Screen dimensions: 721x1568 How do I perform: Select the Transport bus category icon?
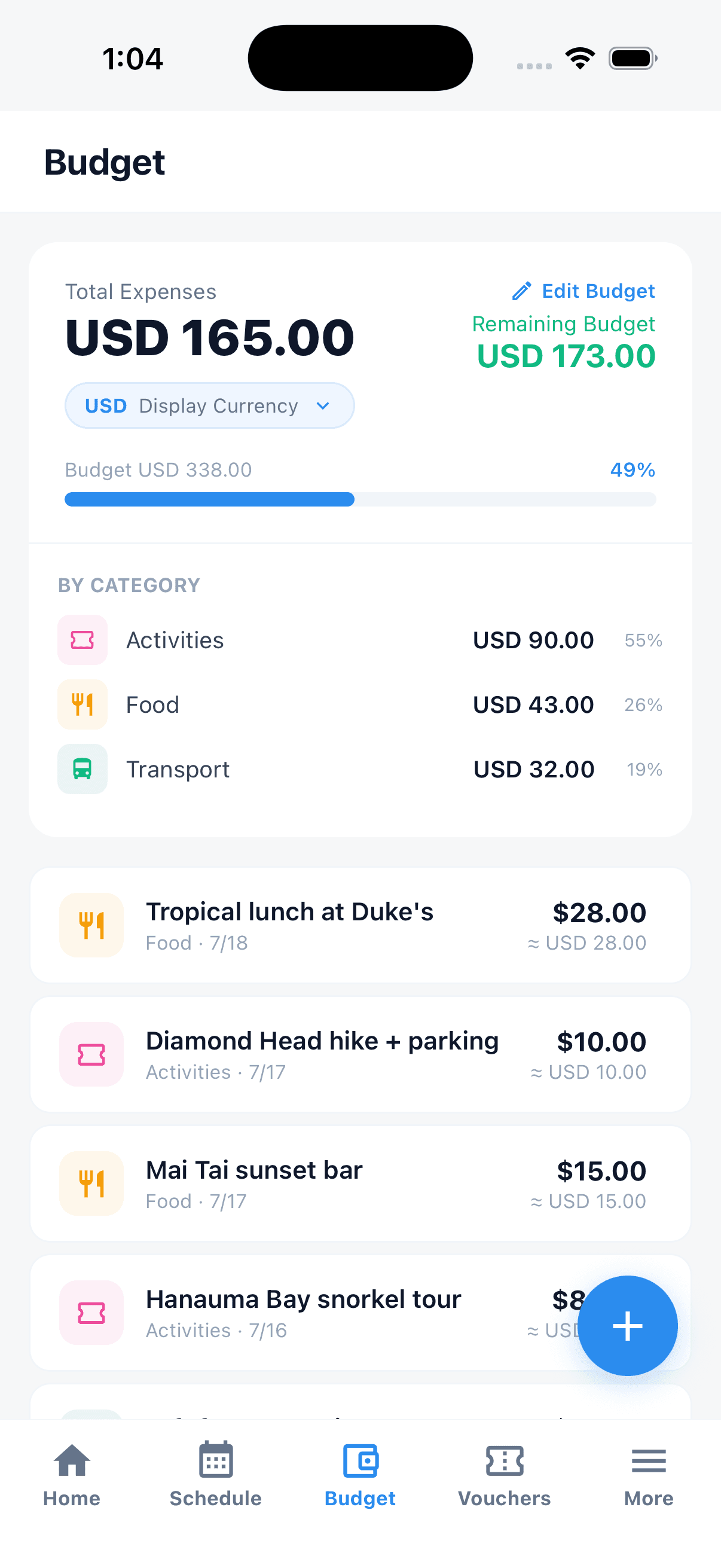(82, 769)
